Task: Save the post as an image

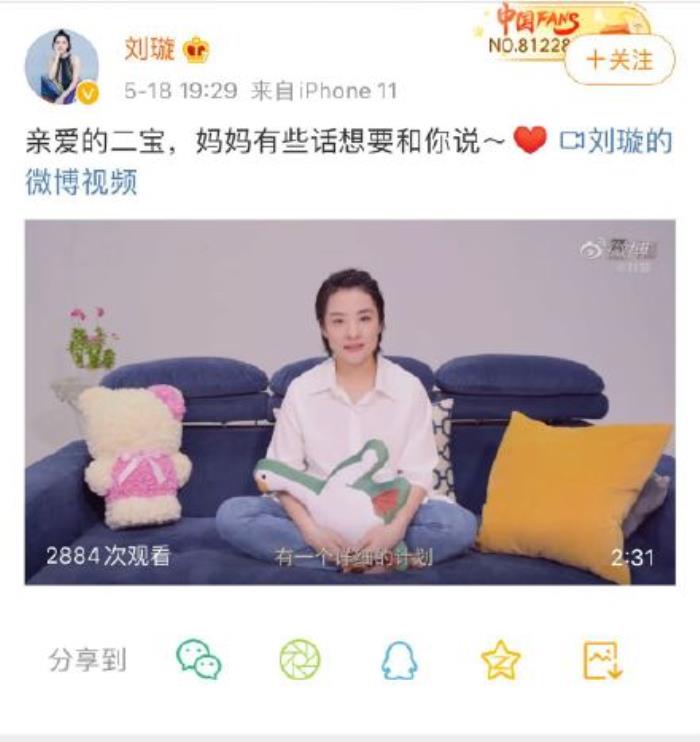Action: (x=603, y=660)
